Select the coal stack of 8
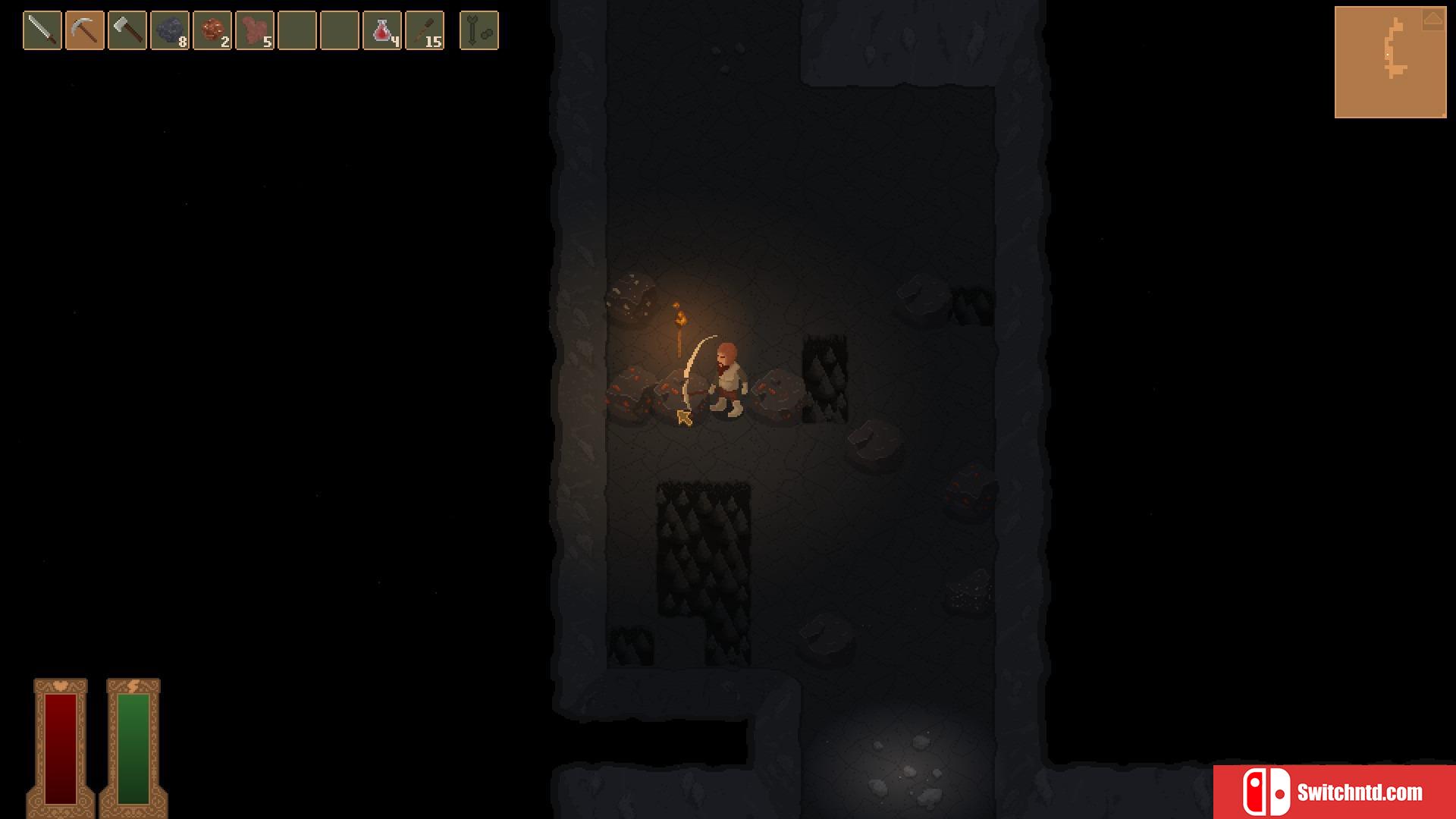Viewport: 1456px width, 819px height. coord(170,30)
